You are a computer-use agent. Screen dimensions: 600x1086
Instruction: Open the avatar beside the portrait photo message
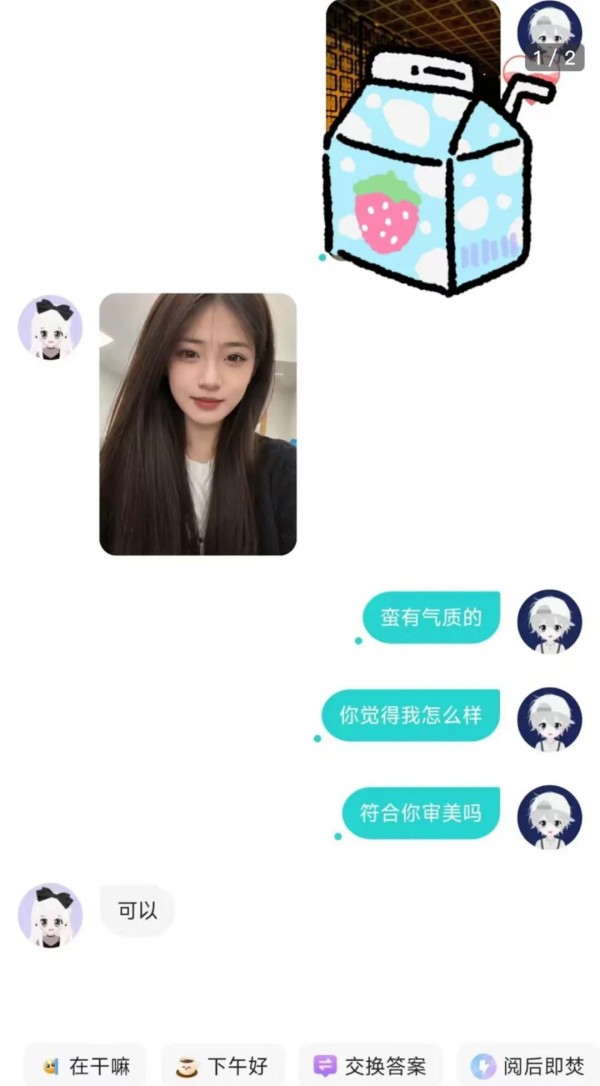(x=50, y=328)
